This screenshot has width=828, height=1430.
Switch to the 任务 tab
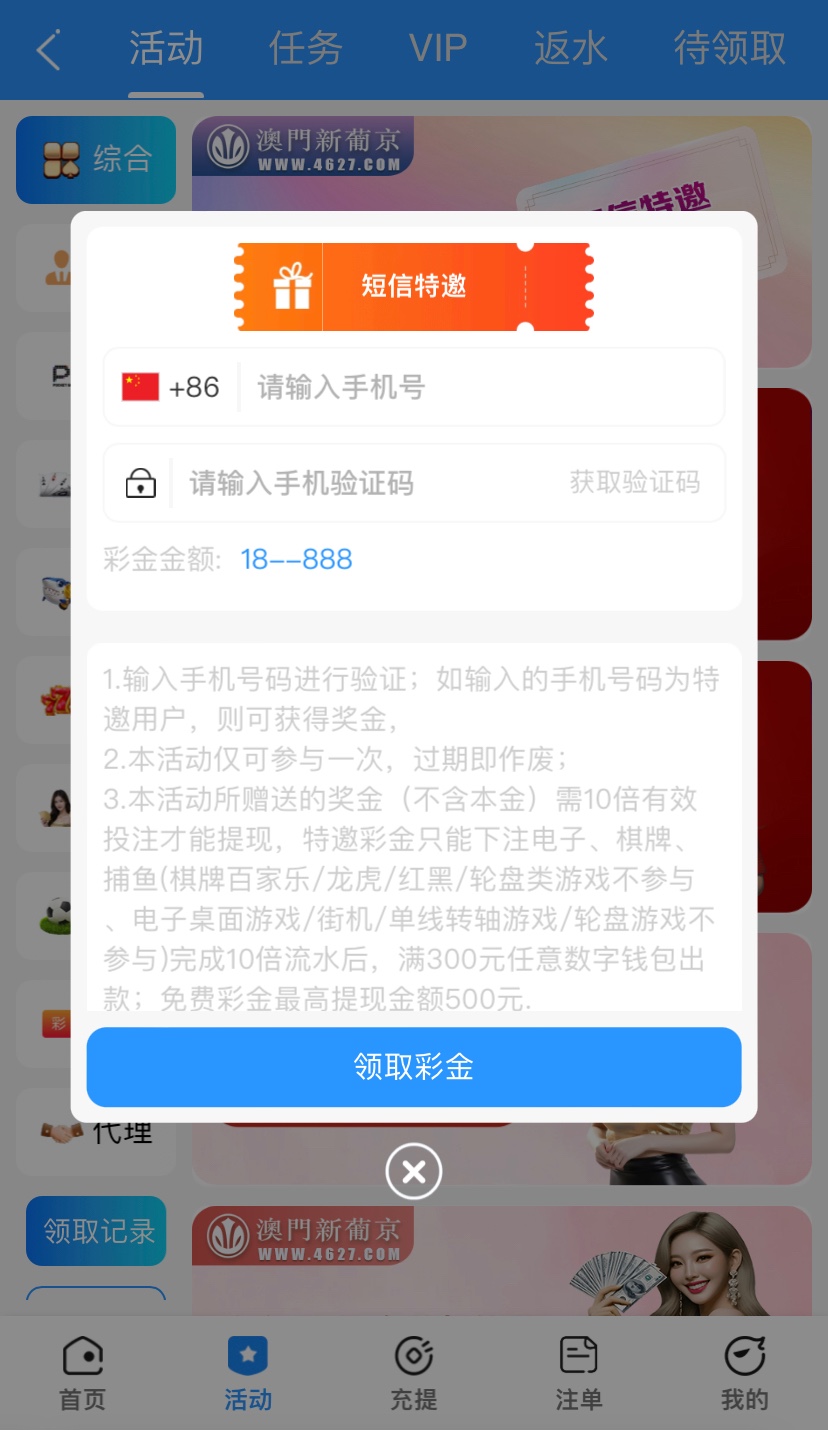click(305, 49)
